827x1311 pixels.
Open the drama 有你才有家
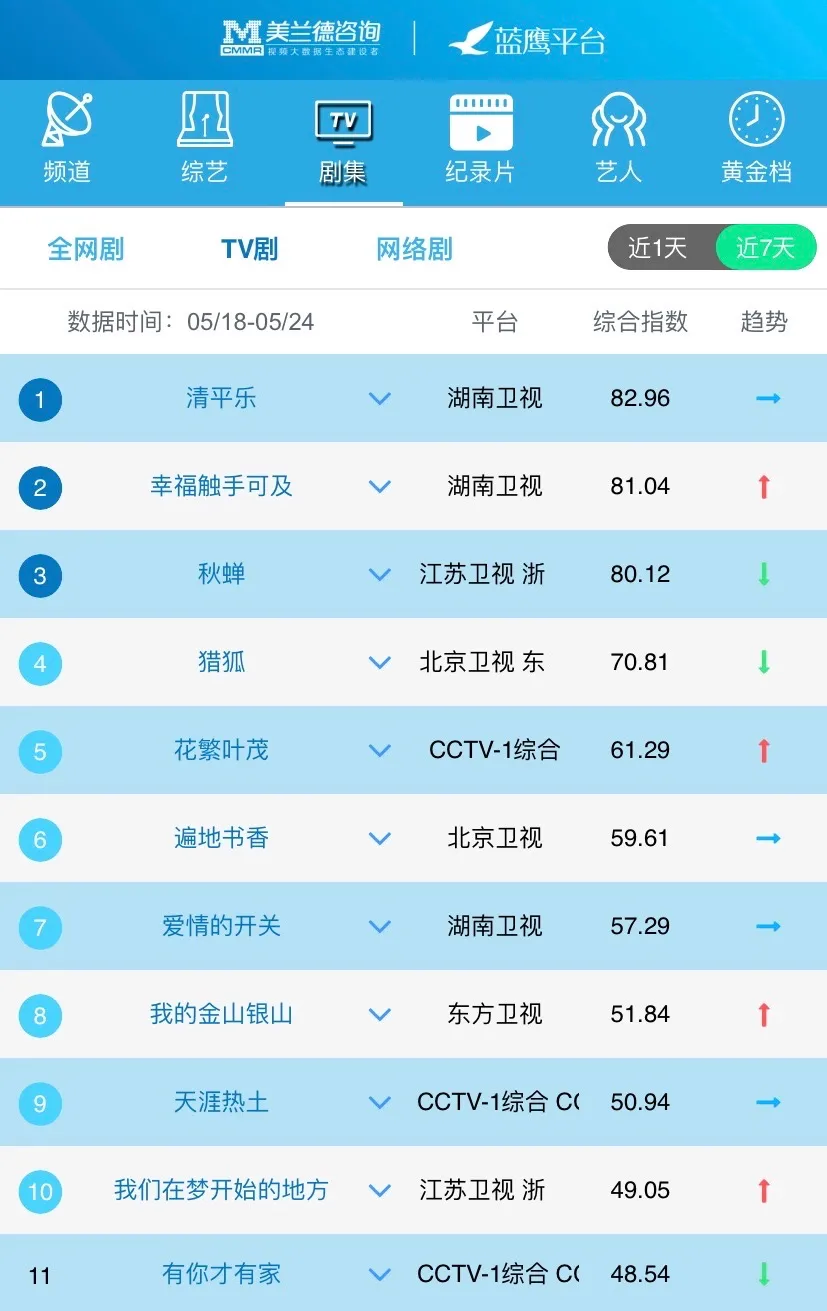[x=221, y=1274]
